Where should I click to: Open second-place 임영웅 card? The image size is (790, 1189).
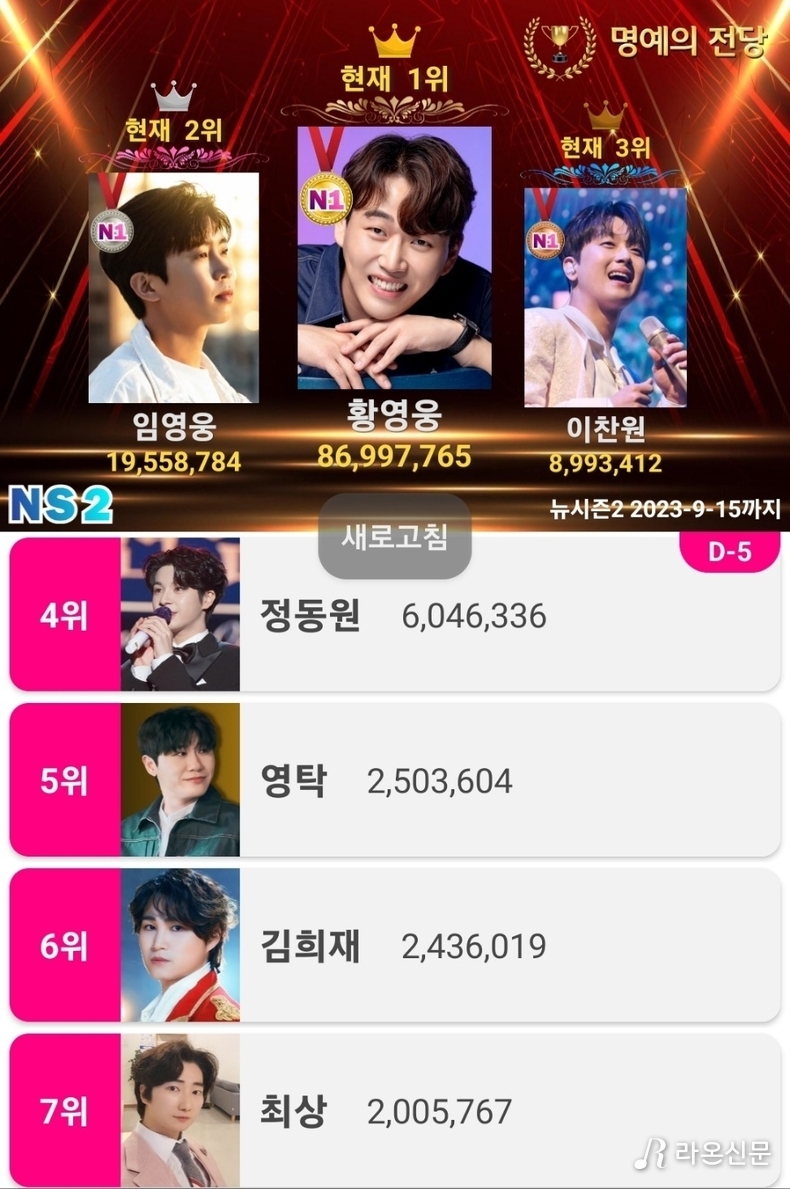click(174, 288)
